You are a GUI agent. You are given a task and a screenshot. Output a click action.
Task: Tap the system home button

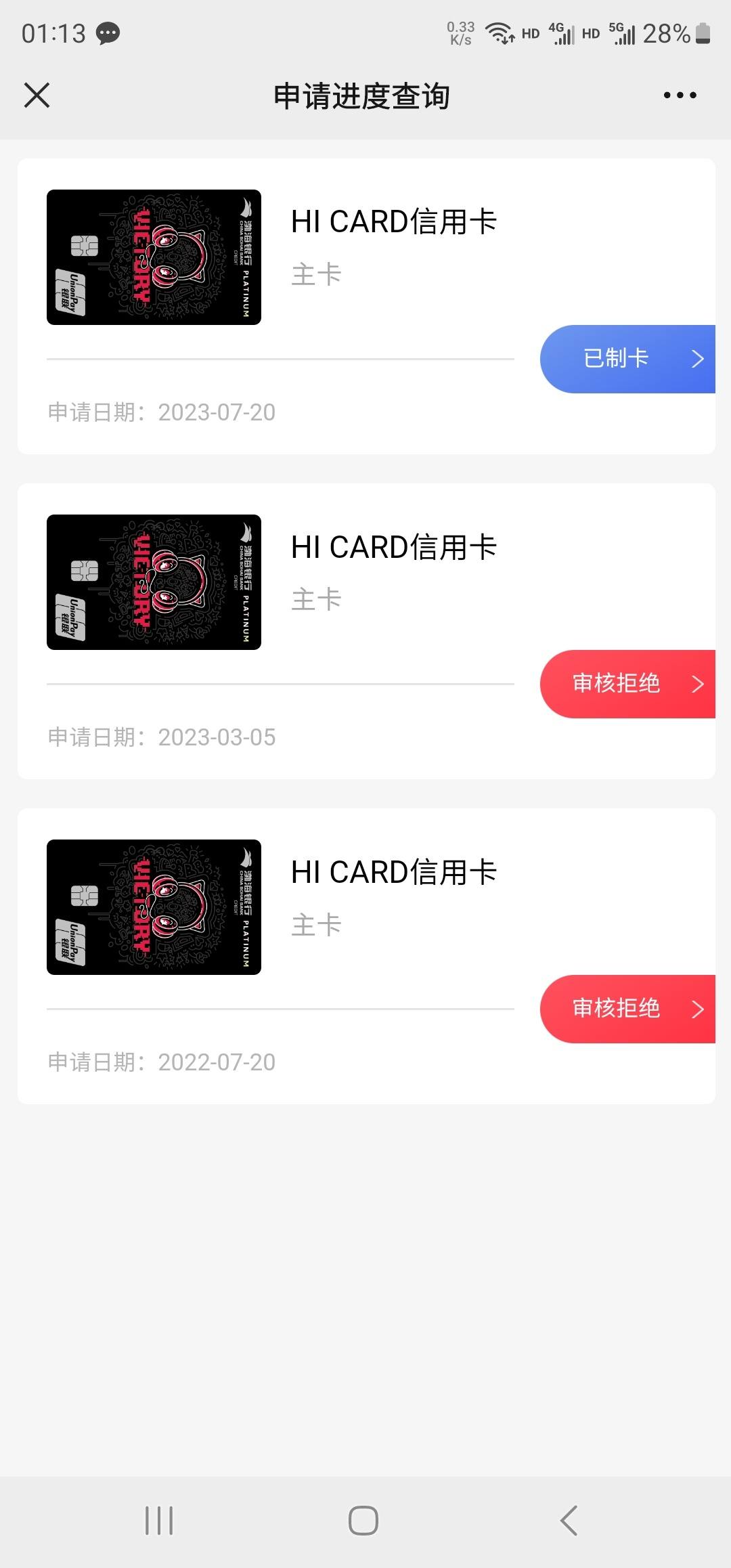tap(363, 1521)
